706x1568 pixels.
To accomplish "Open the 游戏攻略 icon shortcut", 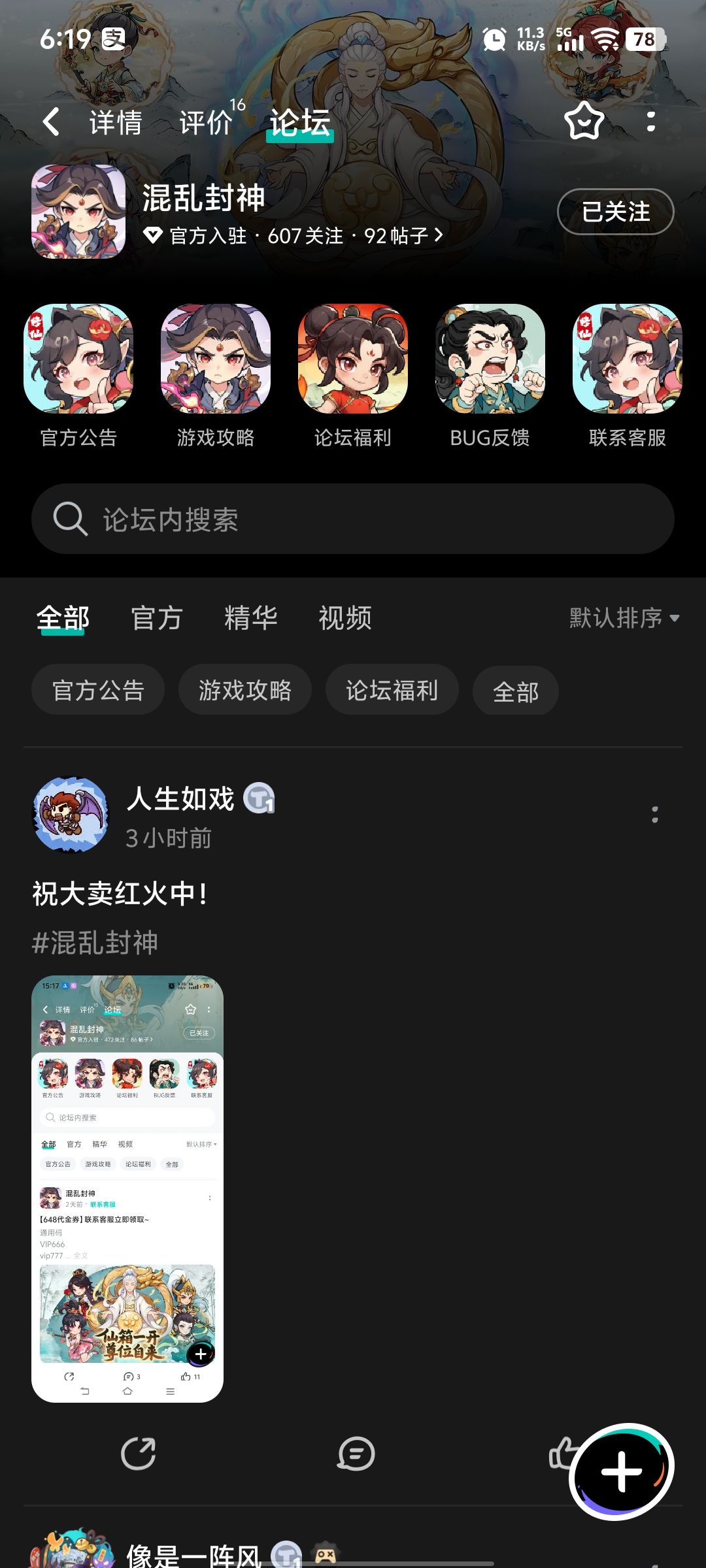I will (x=216, y=376).
